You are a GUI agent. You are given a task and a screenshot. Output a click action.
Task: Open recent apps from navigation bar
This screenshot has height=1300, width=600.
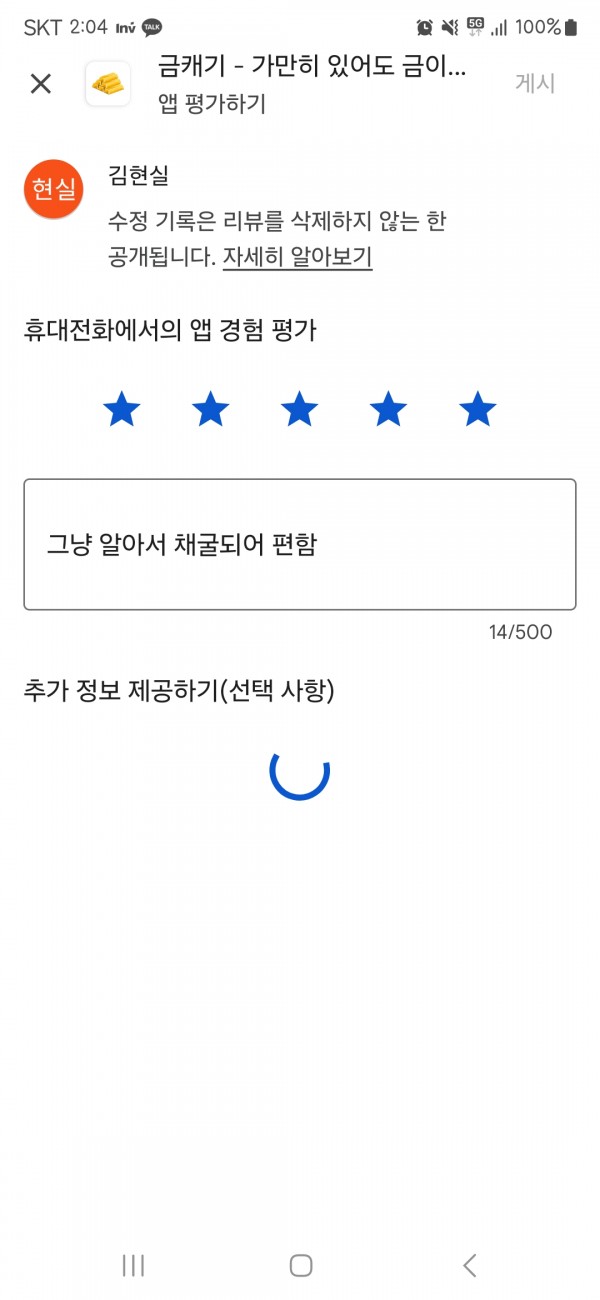133,1265
